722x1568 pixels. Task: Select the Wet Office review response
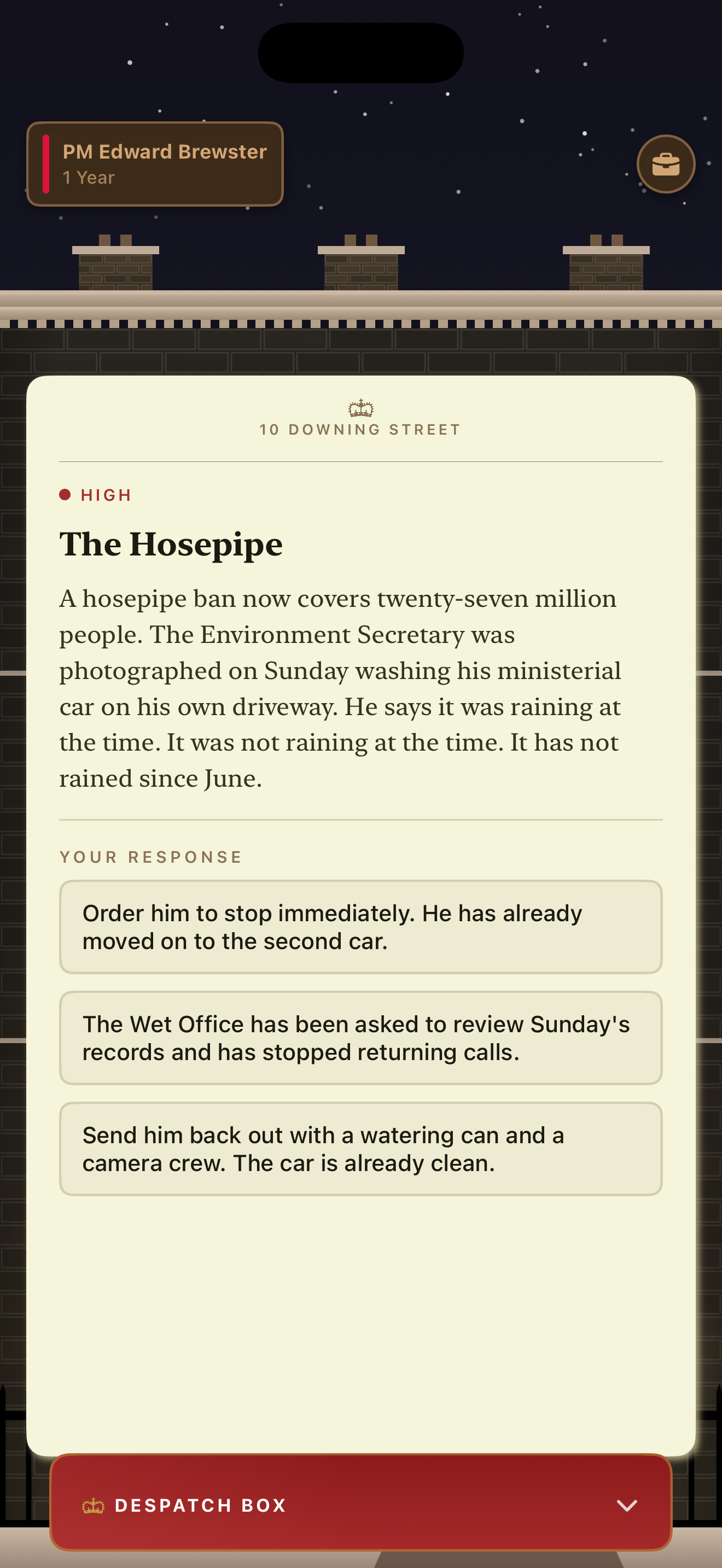pyautogui.click(x=360, y=1037)
